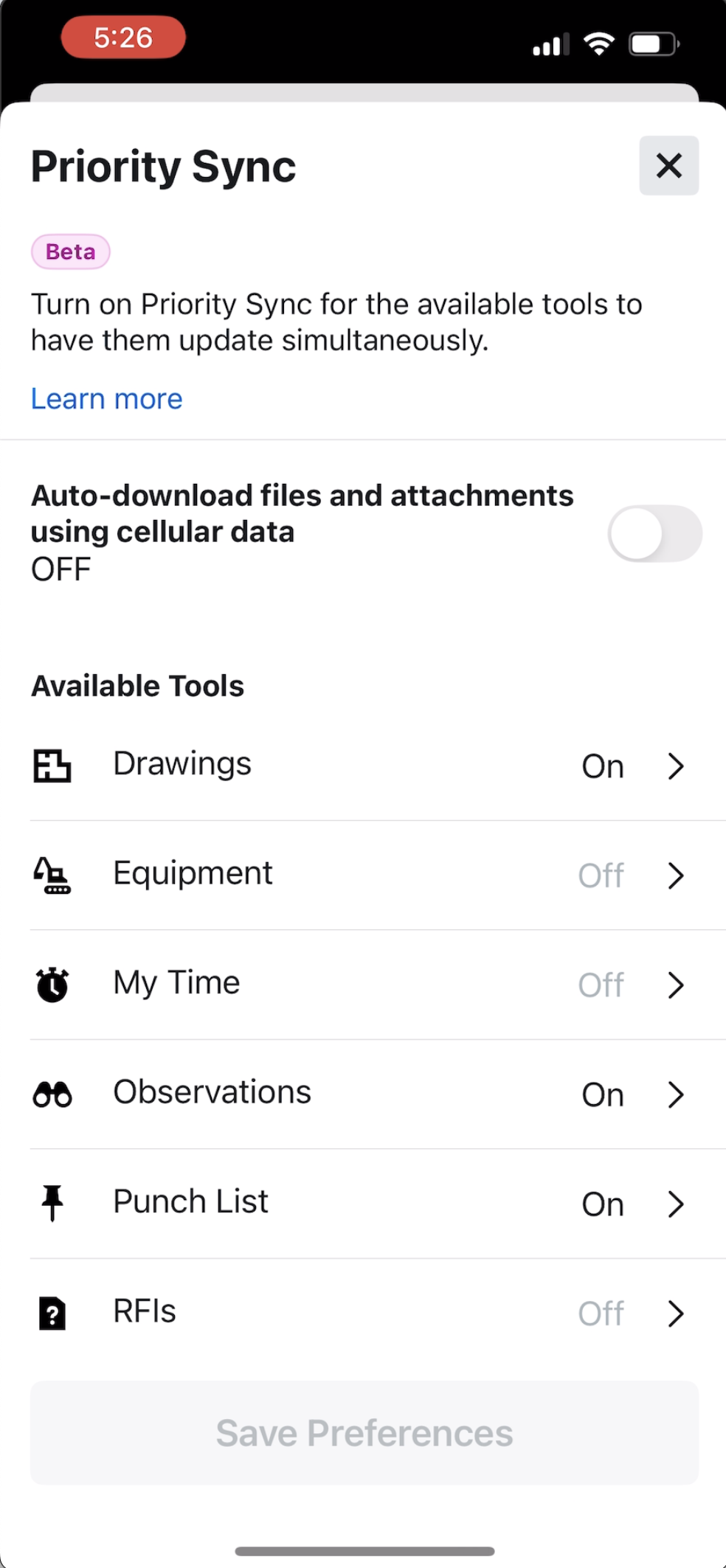
Task: Open the Learn more link
Action: point(107,399)
